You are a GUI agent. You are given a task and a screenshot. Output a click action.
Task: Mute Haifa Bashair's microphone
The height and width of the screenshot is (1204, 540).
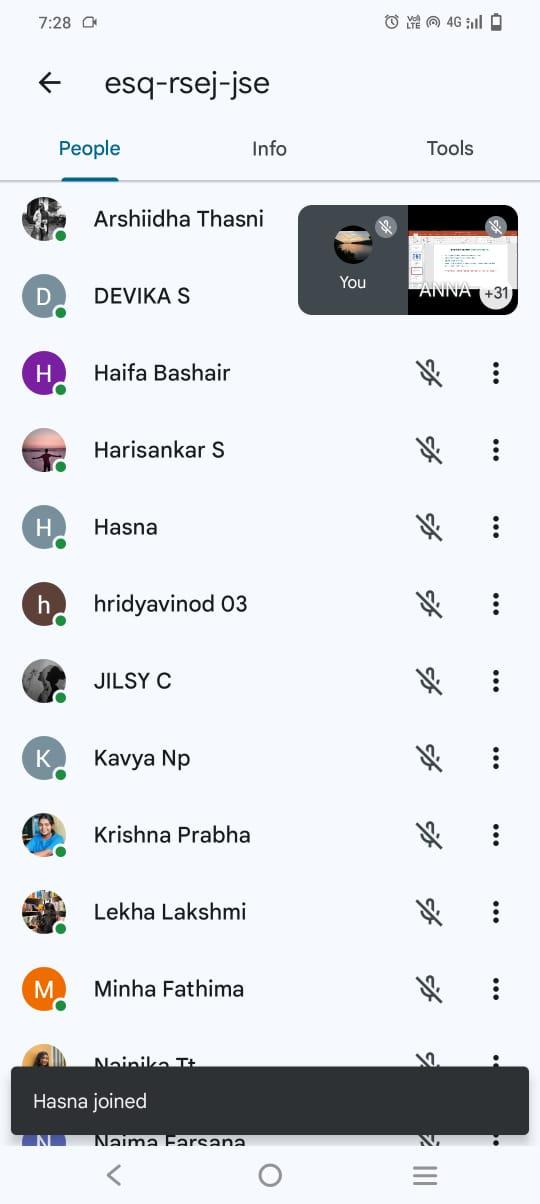click(429, 373)
